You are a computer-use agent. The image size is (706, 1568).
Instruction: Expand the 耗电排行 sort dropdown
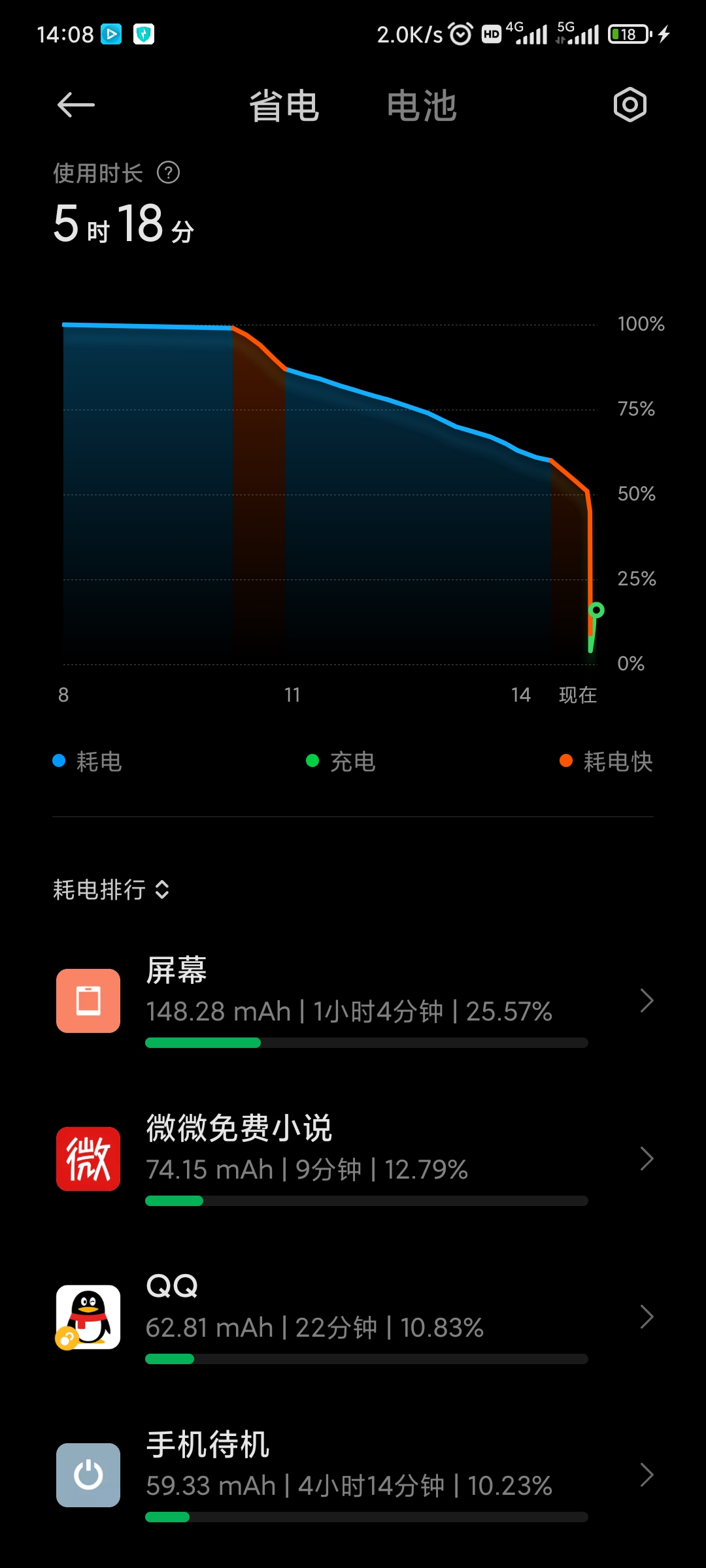[x=111, y=889]
